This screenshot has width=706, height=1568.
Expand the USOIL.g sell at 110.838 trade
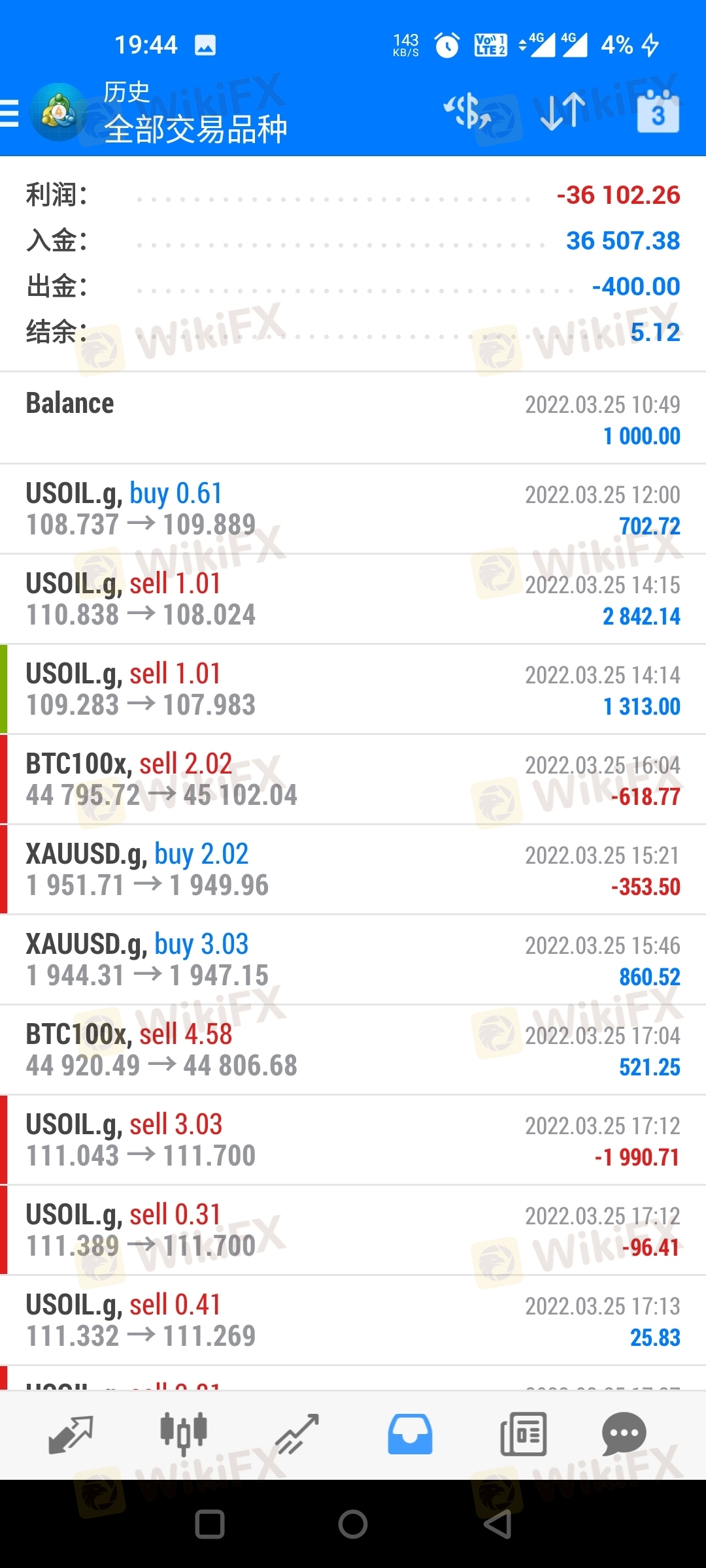353,599
